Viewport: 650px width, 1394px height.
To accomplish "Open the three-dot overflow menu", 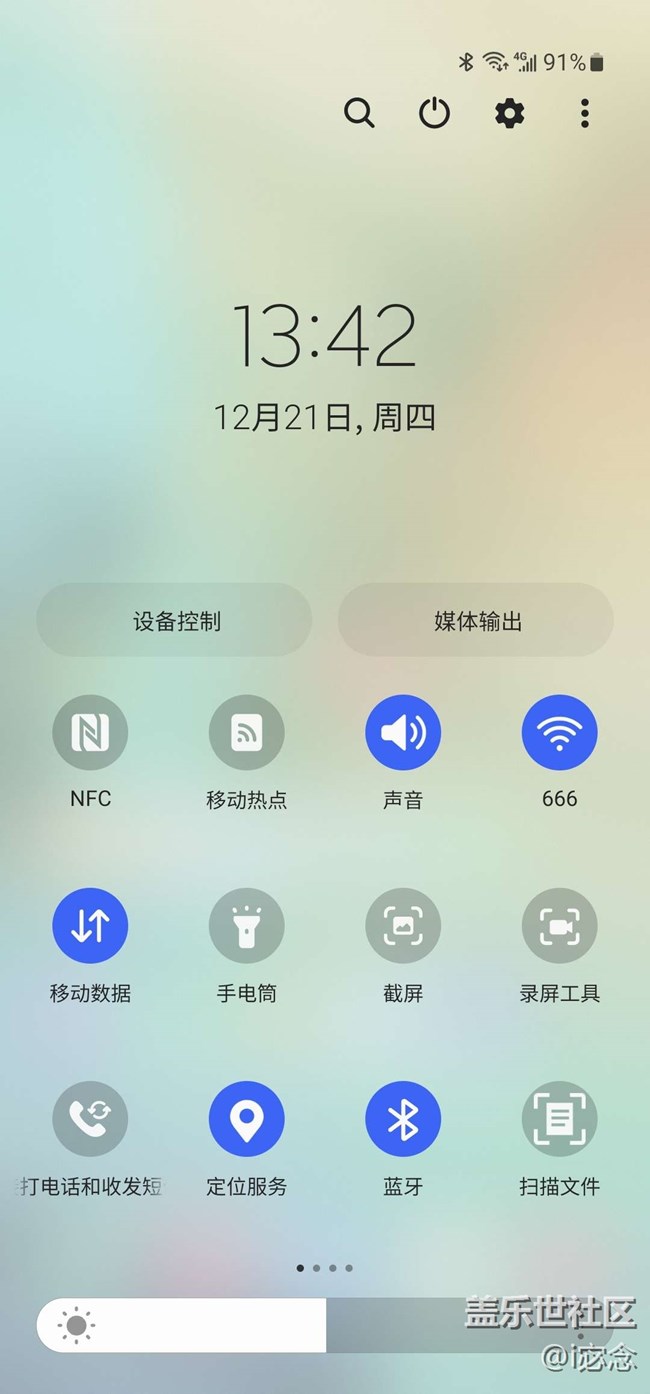I will pyautogui.click(x=585, y=113).
